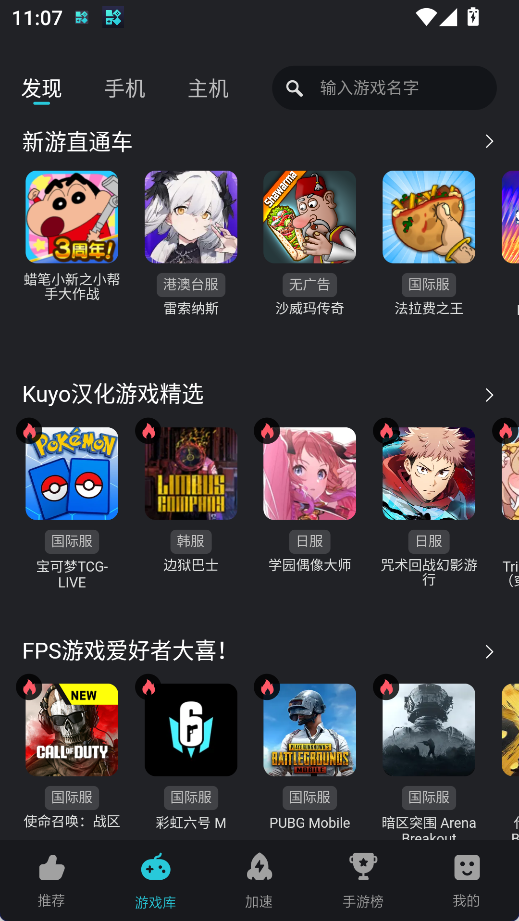
Task: Expand the FPS游戏爱好者大喜 section arrow
Action: click(x=489, y=652)
